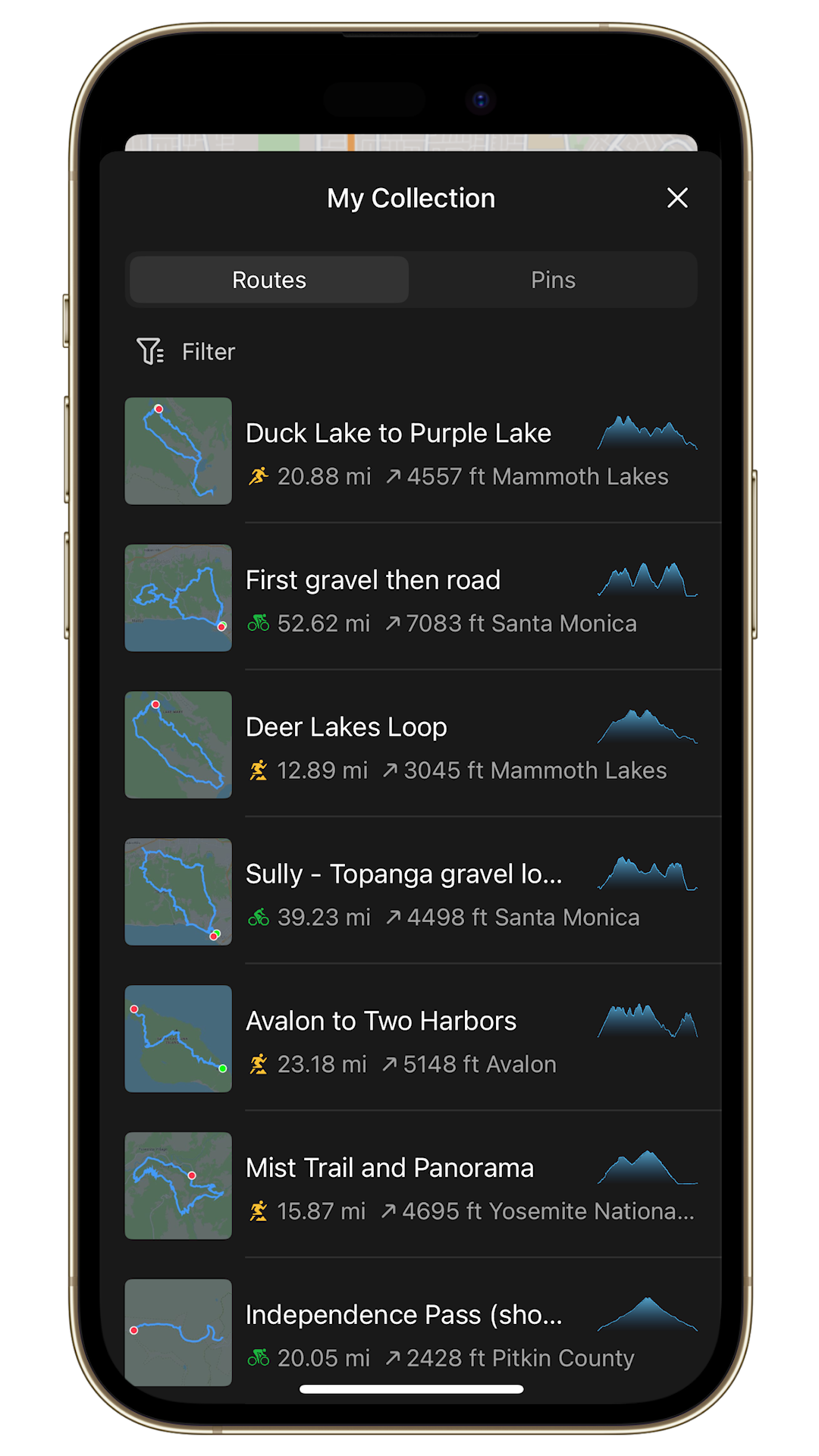Select the Avalon to Two Harbors route
Viewport: 819px width, 1456px height.
click(x=411, y=1039)
